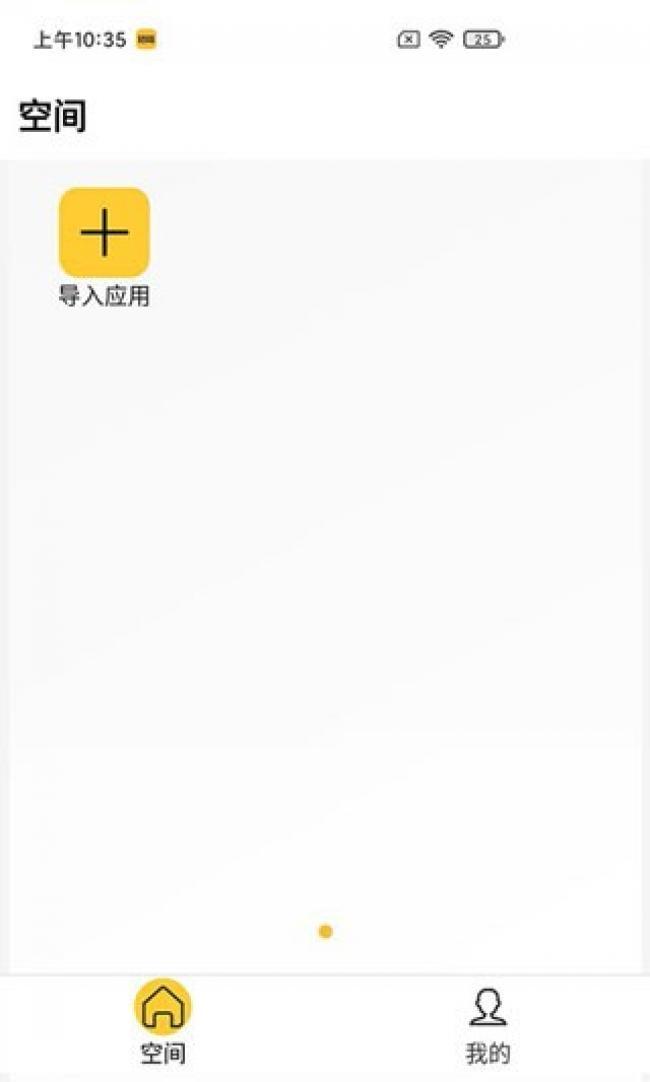The width and height of the screenshot is (650, 1082).
Task: Tap the 导入应用 plus button
Action: tap(104, 232)
